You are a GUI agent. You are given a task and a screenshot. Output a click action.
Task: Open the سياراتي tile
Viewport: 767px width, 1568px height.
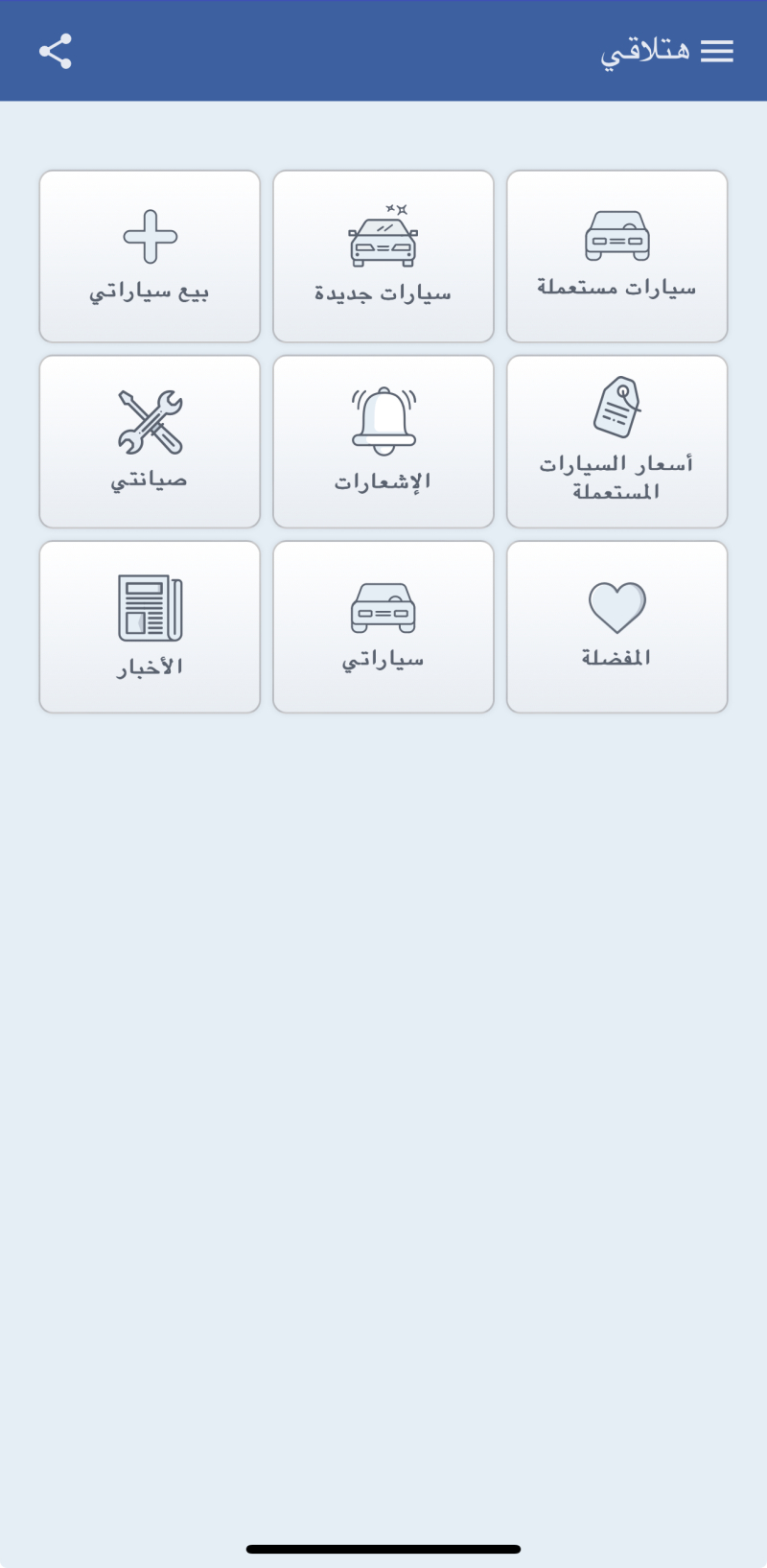coord(383,626)
